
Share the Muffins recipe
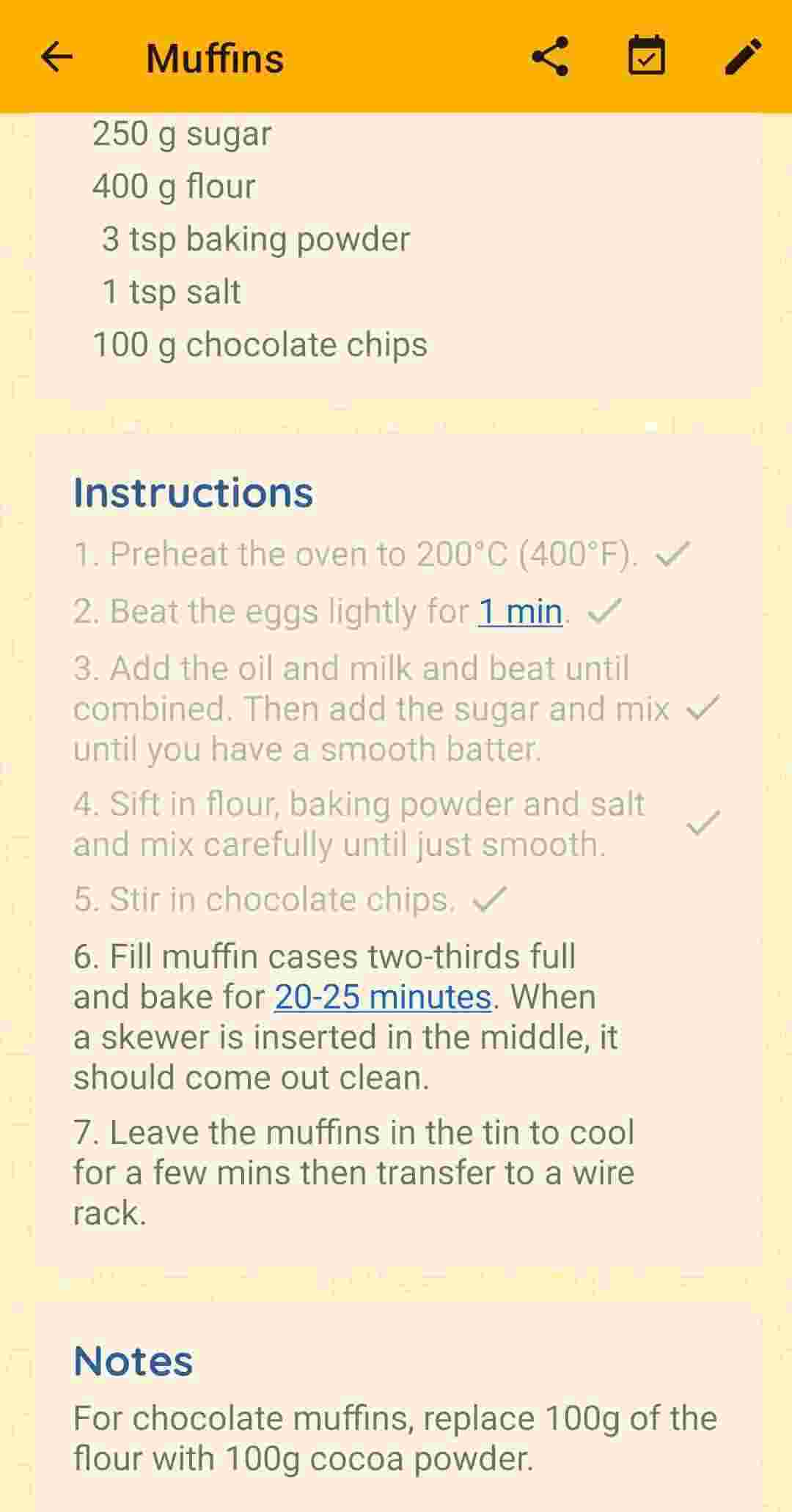point(550,57)
